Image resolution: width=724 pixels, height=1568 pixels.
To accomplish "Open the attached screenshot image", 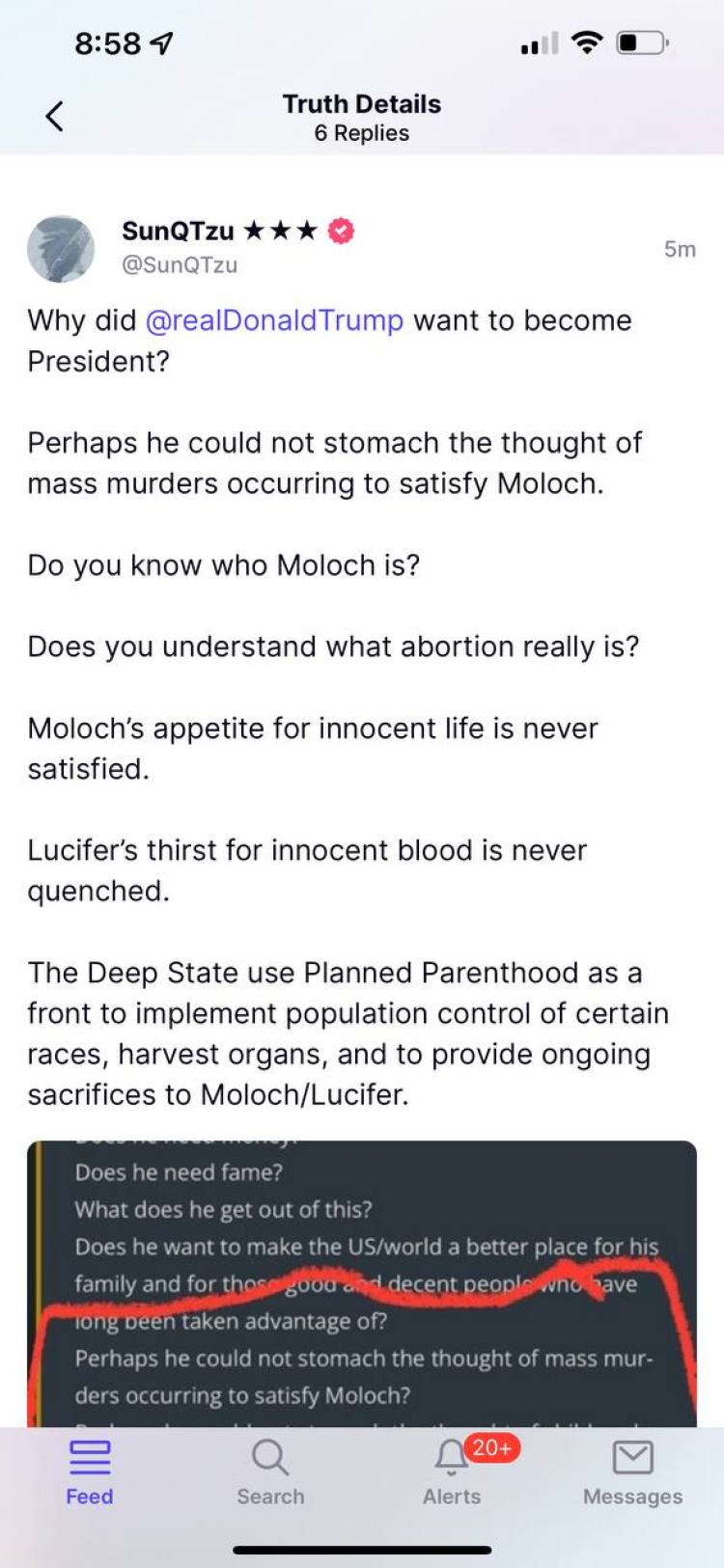I will coord(362,1283).
